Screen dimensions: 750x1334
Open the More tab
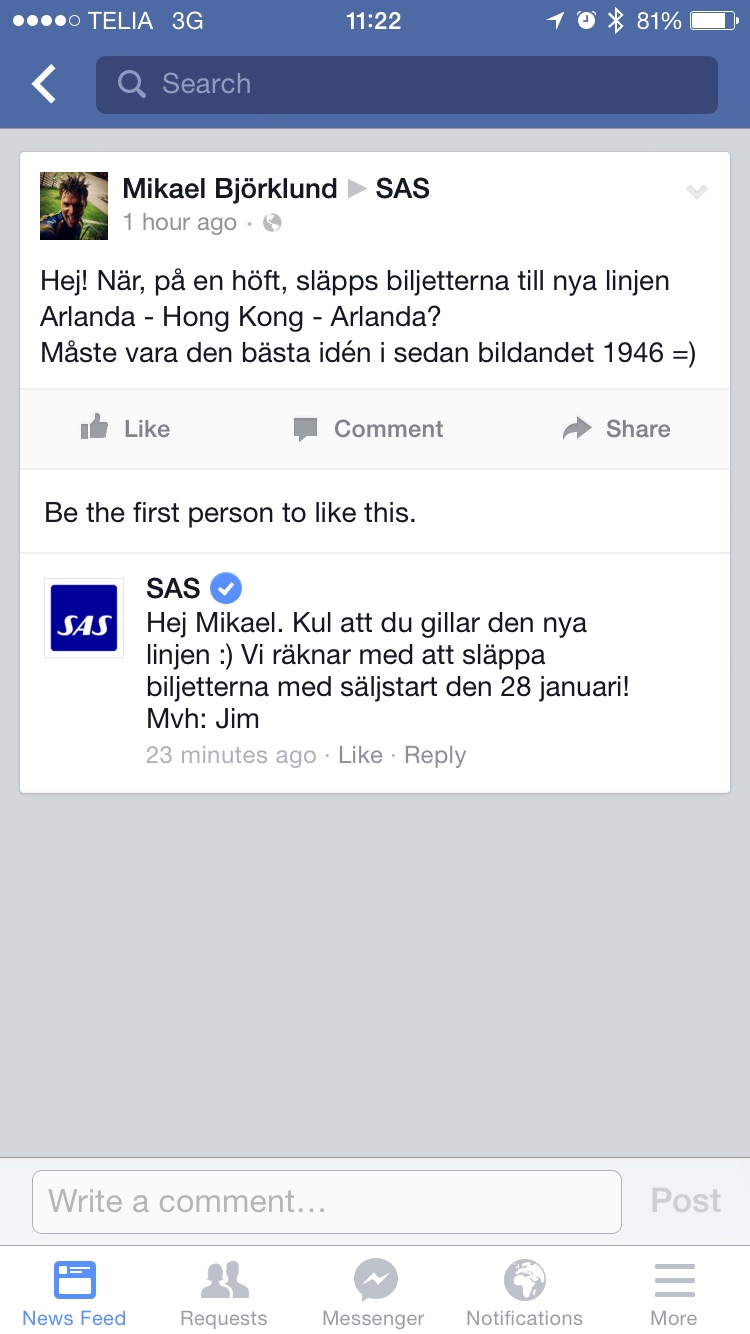tap(674, 1292)
